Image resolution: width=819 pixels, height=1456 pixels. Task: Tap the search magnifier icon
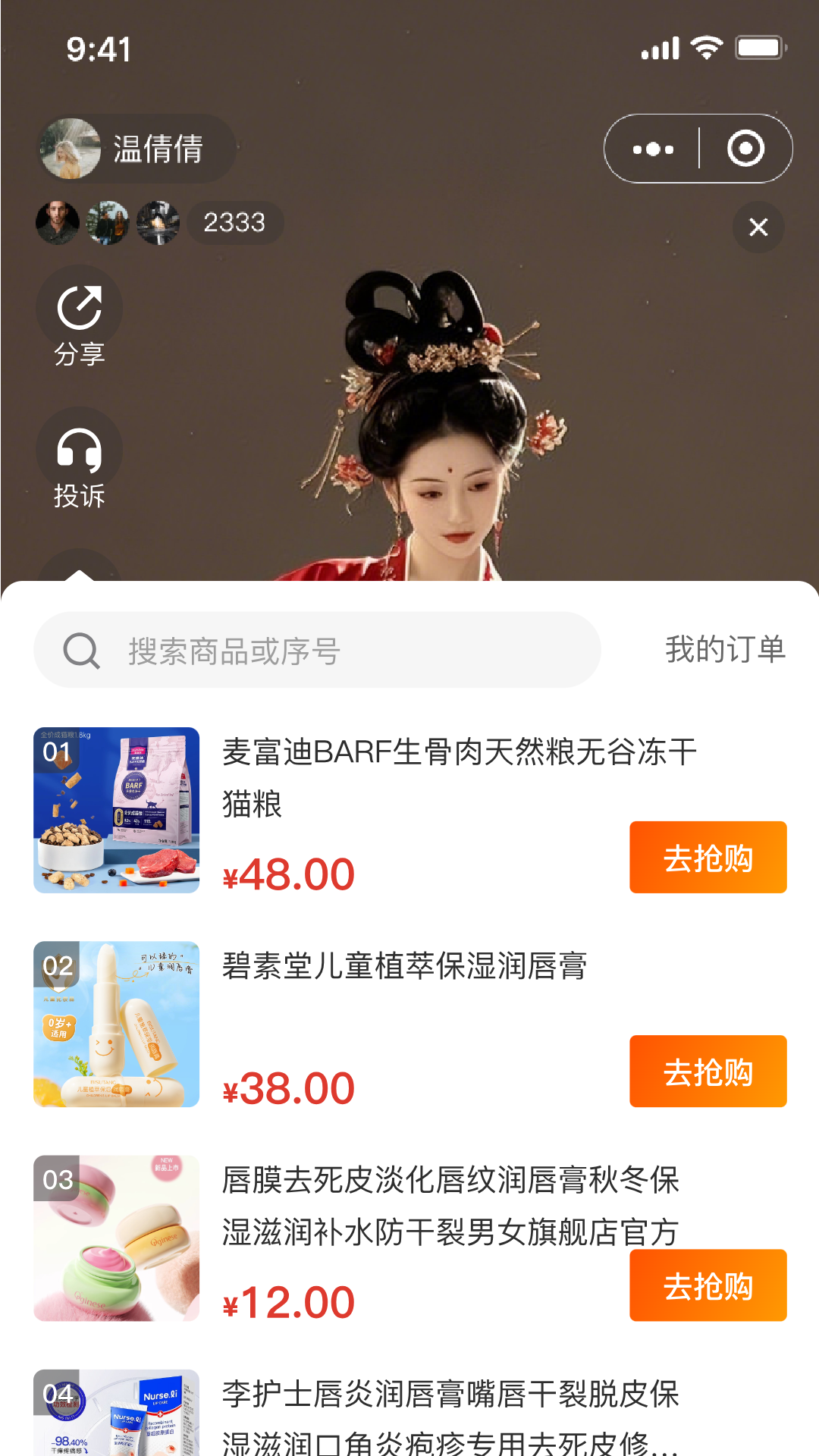tap(81, 650)
